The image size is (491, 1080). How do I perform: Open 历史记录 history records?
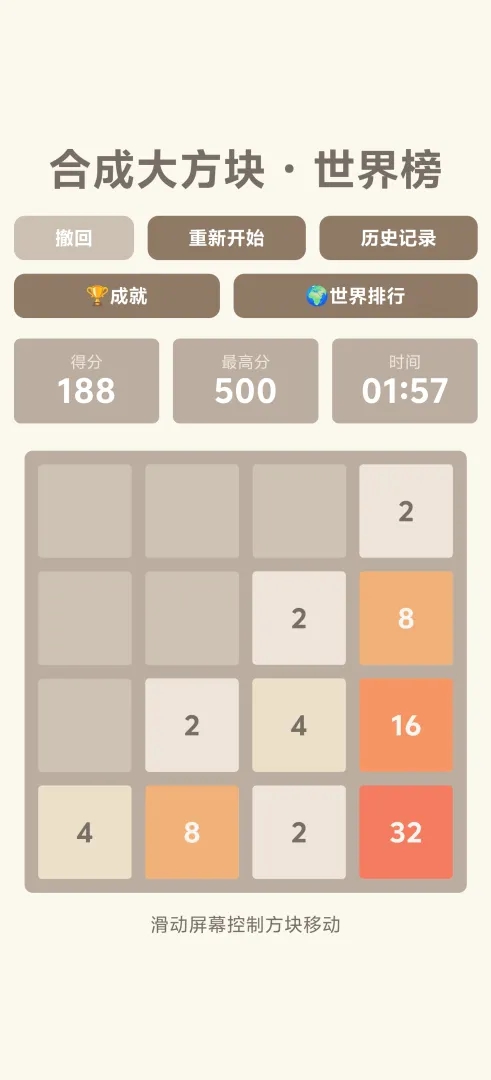coord(398,238)
